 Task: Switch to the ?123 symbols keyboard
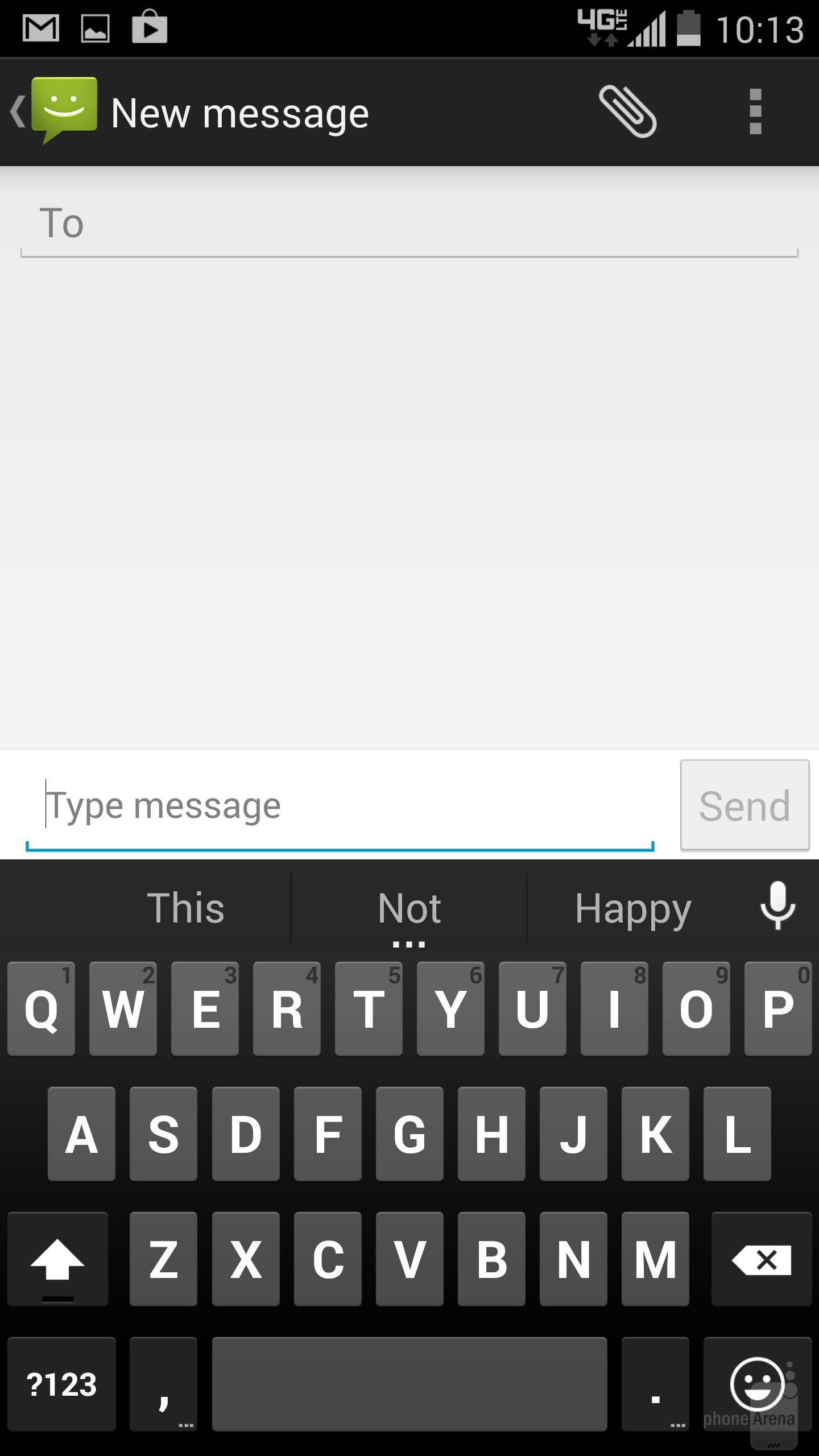[x=61, y=1384]
